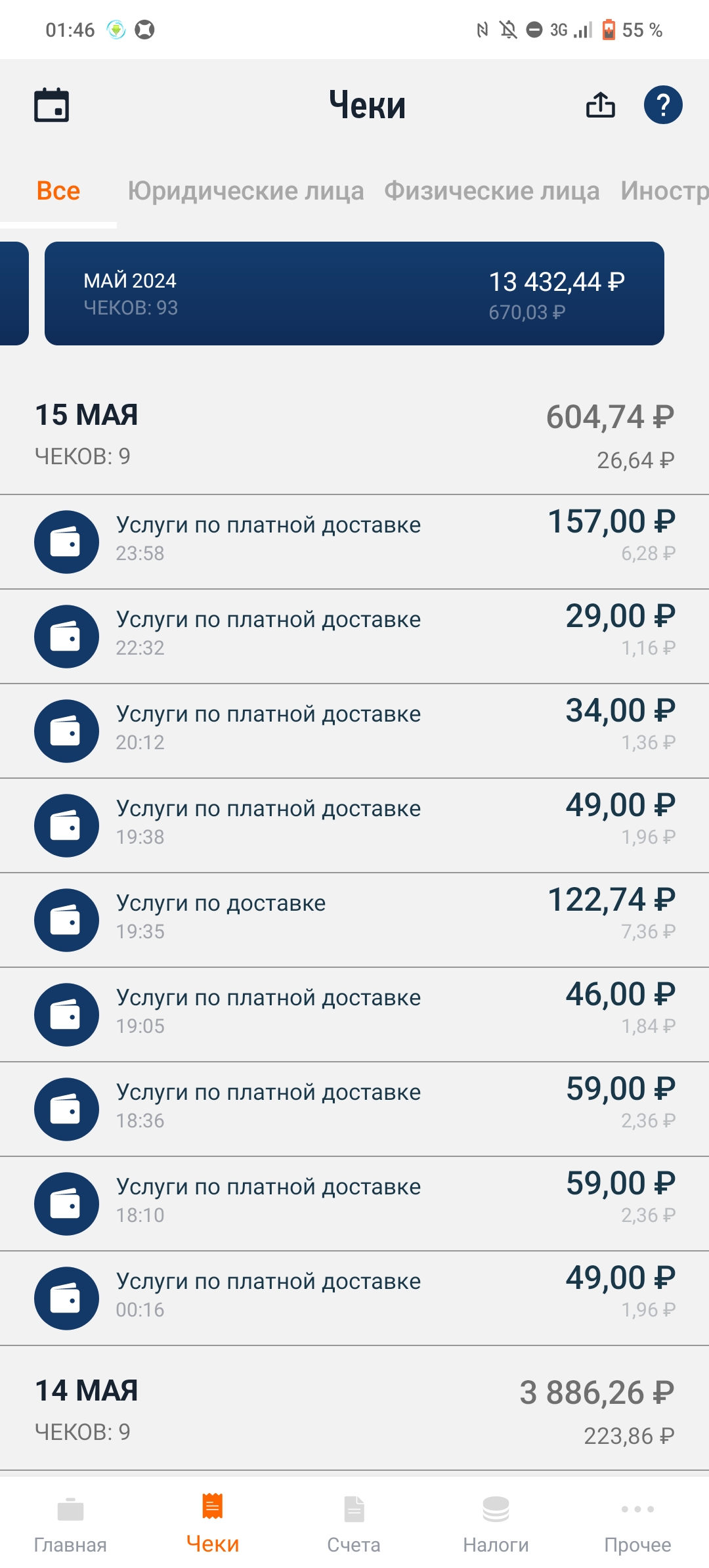Open the 29,00 ₽ receipt from 22:32
The height and width of the screenshot is (1568, 709).
(354, 636)
